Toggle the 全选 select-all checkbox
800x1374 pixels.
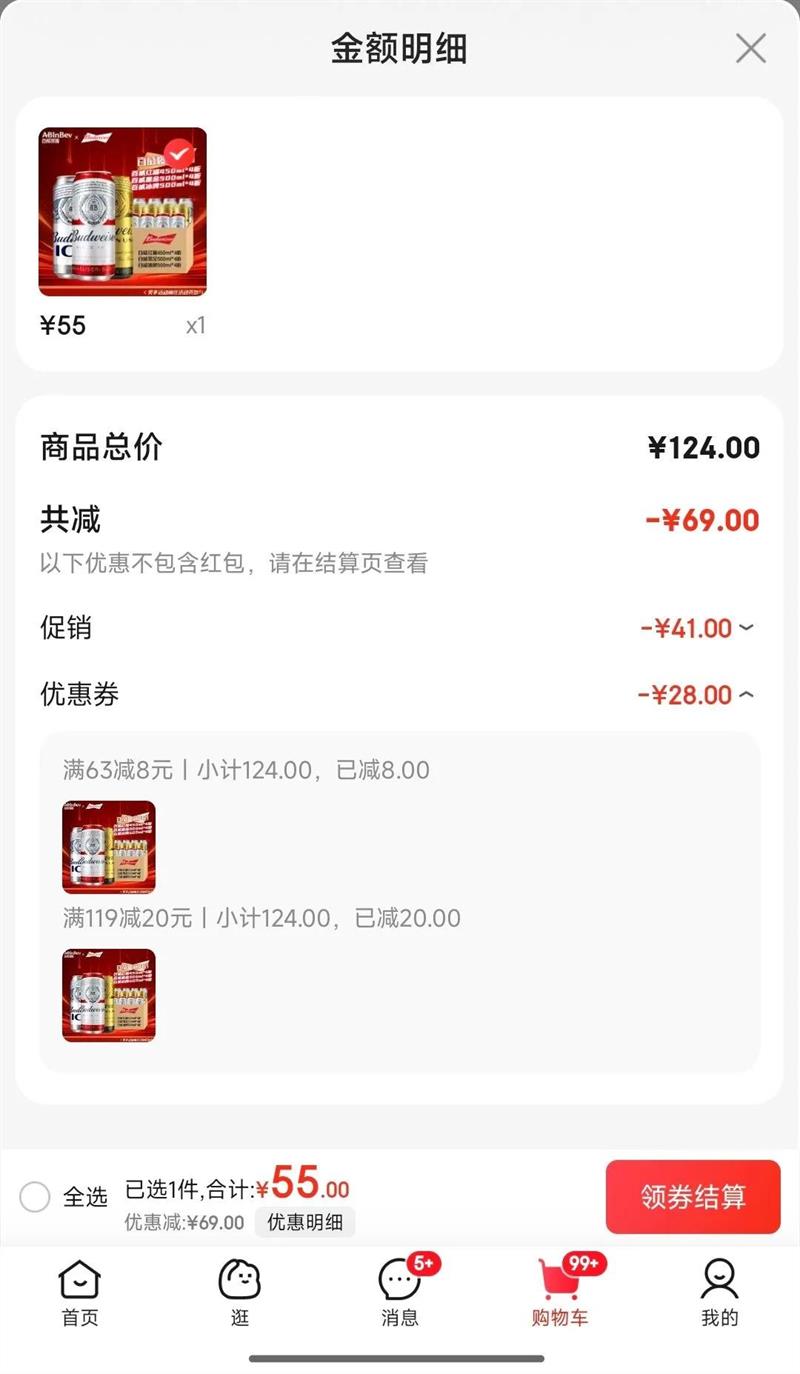[35, 1197]
